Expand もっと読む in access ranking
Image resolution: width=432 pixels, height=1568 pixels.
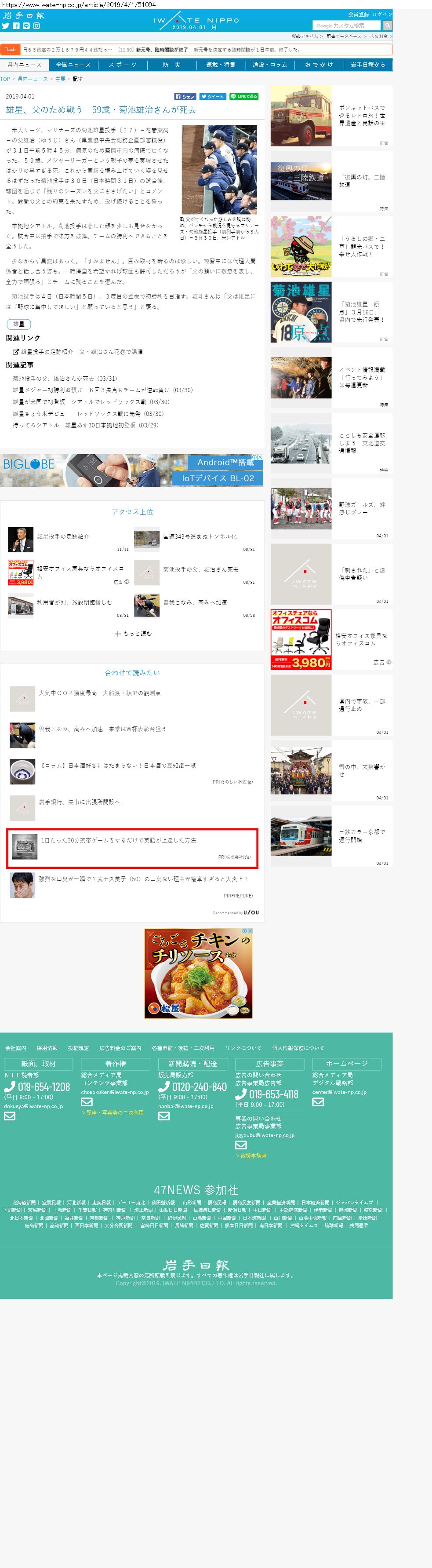pyautogui.click(x=133, y=634)
